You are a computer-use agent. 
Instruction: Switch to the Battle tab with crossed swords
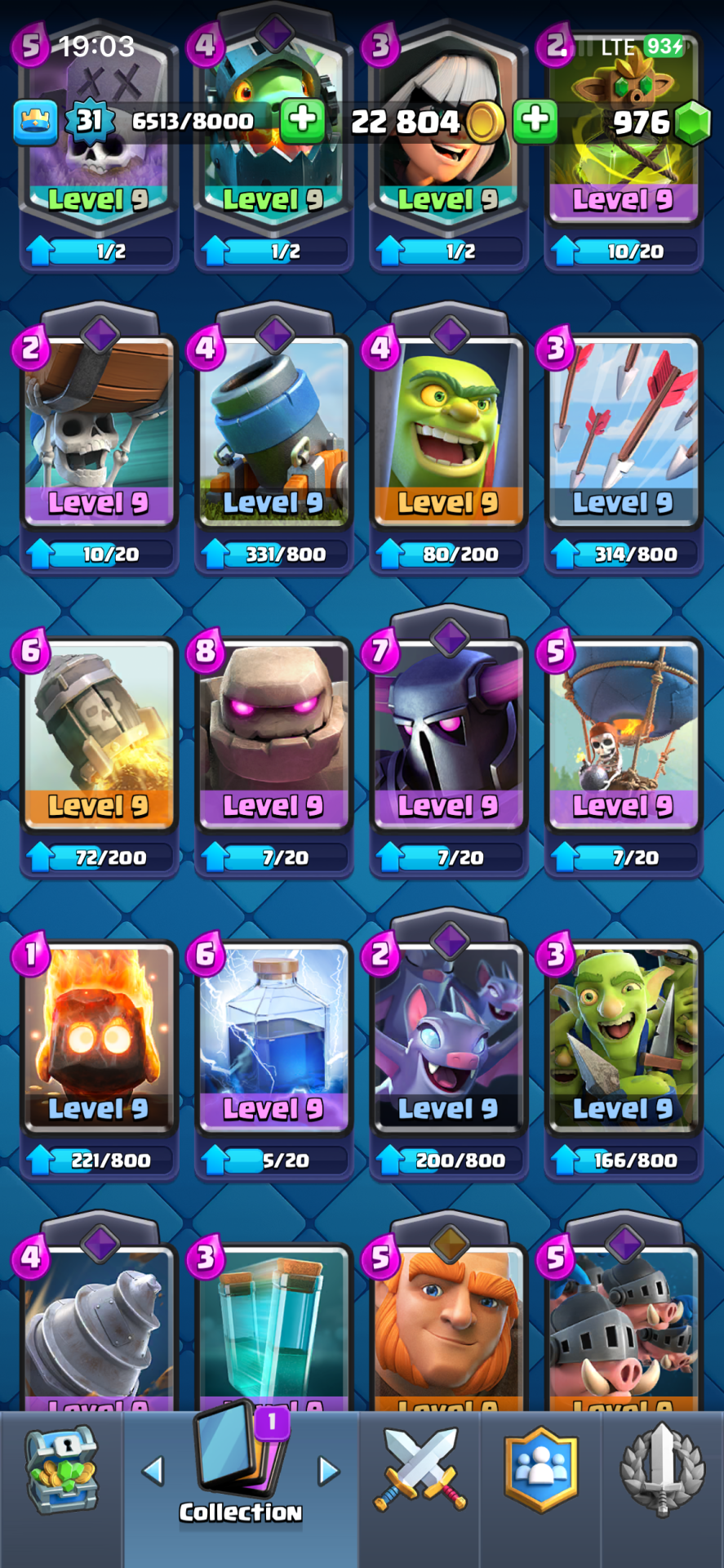(x=420, y=1471)
